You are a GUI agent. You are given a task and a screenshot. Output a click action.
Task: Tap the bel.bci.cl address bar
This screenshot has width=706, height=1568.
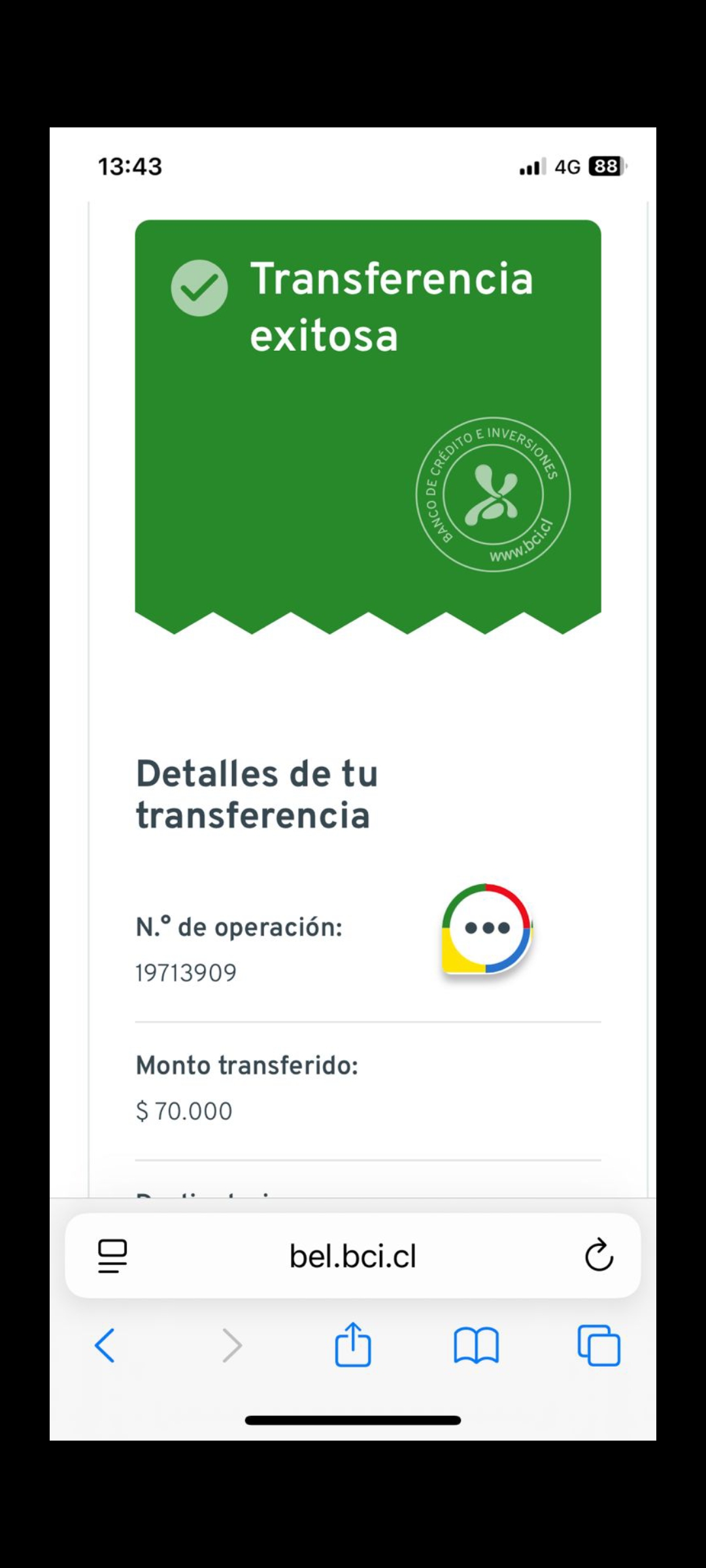pyautogui.click(x=352, y=1256)
